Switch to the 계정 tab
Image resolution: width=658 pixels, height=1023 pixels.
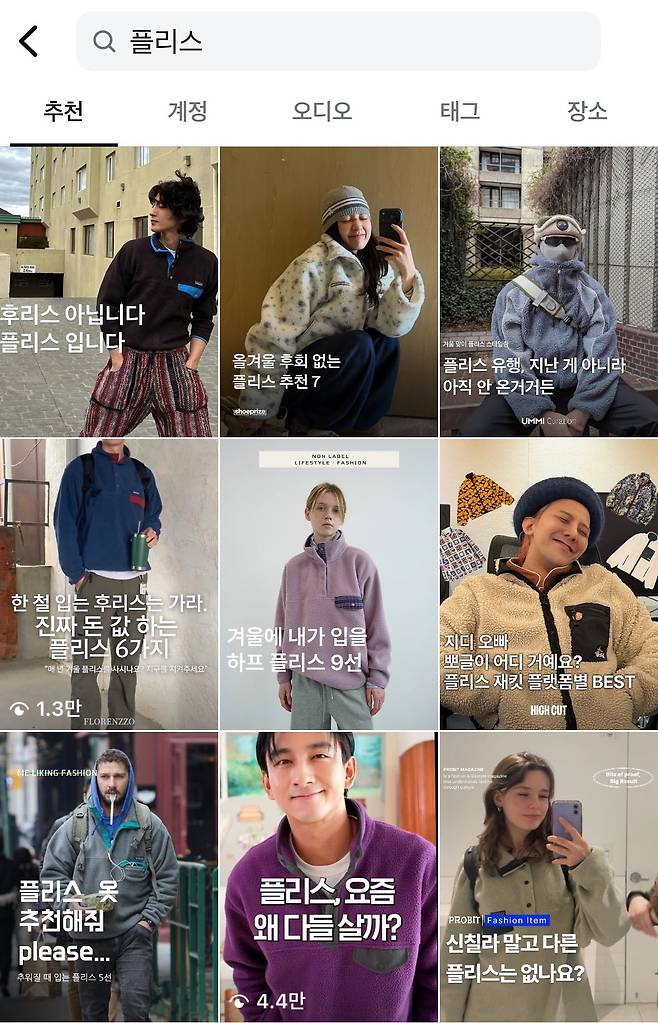coord(187,111)
